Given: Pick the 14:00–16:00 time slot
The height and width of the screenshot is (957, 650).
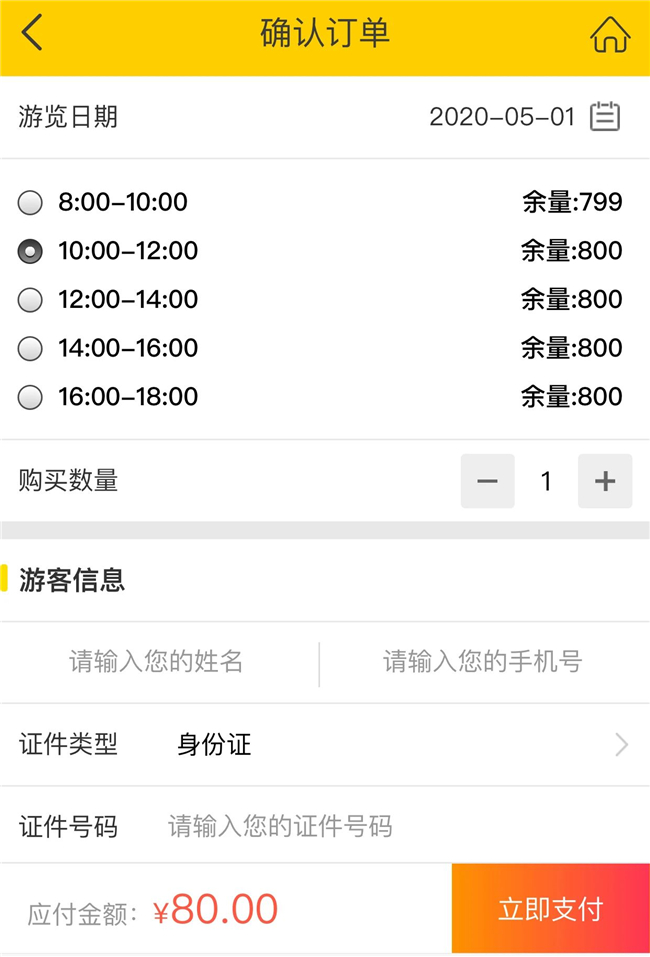Looking at the screenshot, I should pos(31,349).
